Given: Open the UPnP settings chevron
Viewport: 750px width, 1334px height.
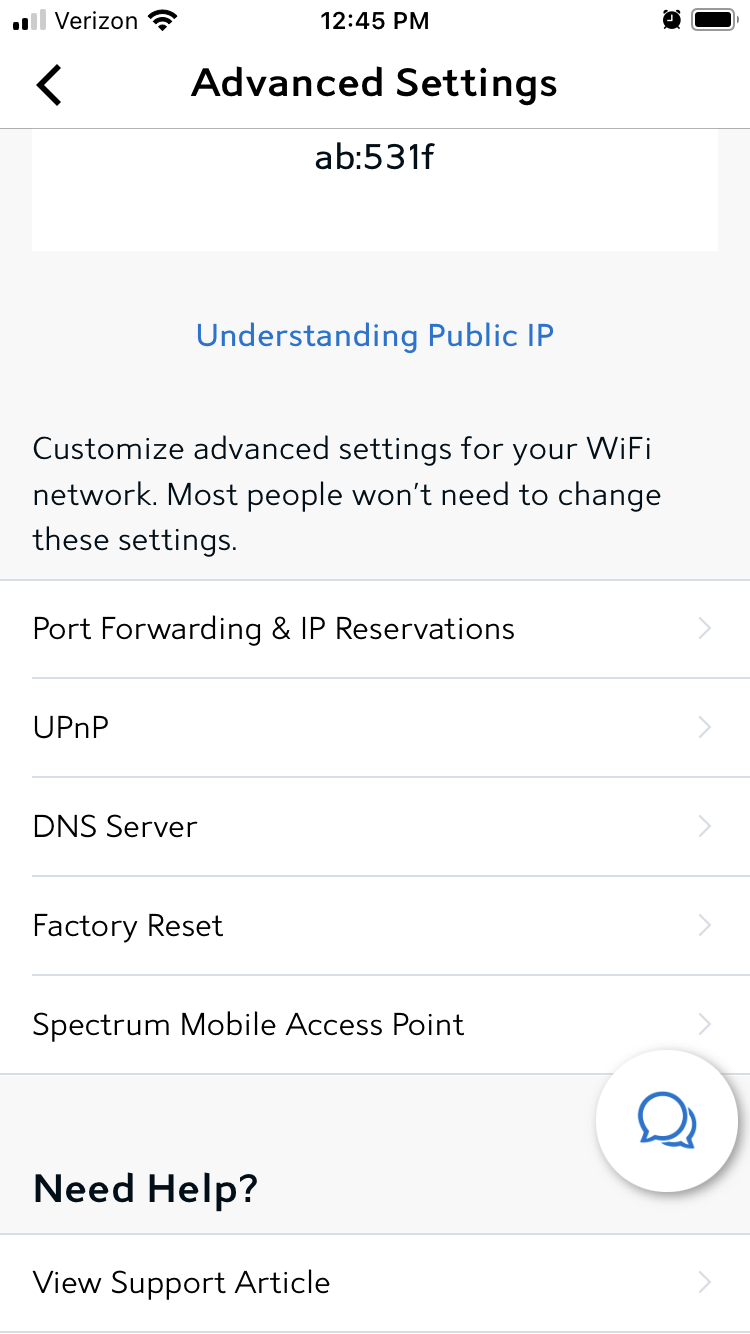Looking at the screenshot, I should [x=705, y=727].
